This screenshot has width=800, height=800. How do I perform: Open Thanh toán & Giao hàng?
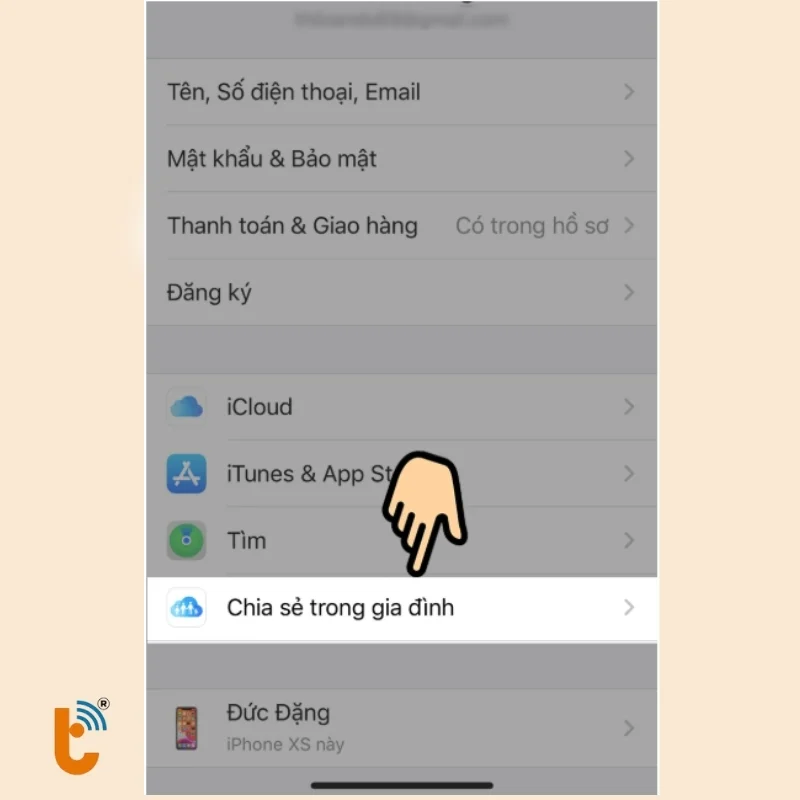(x=400, y=226)
